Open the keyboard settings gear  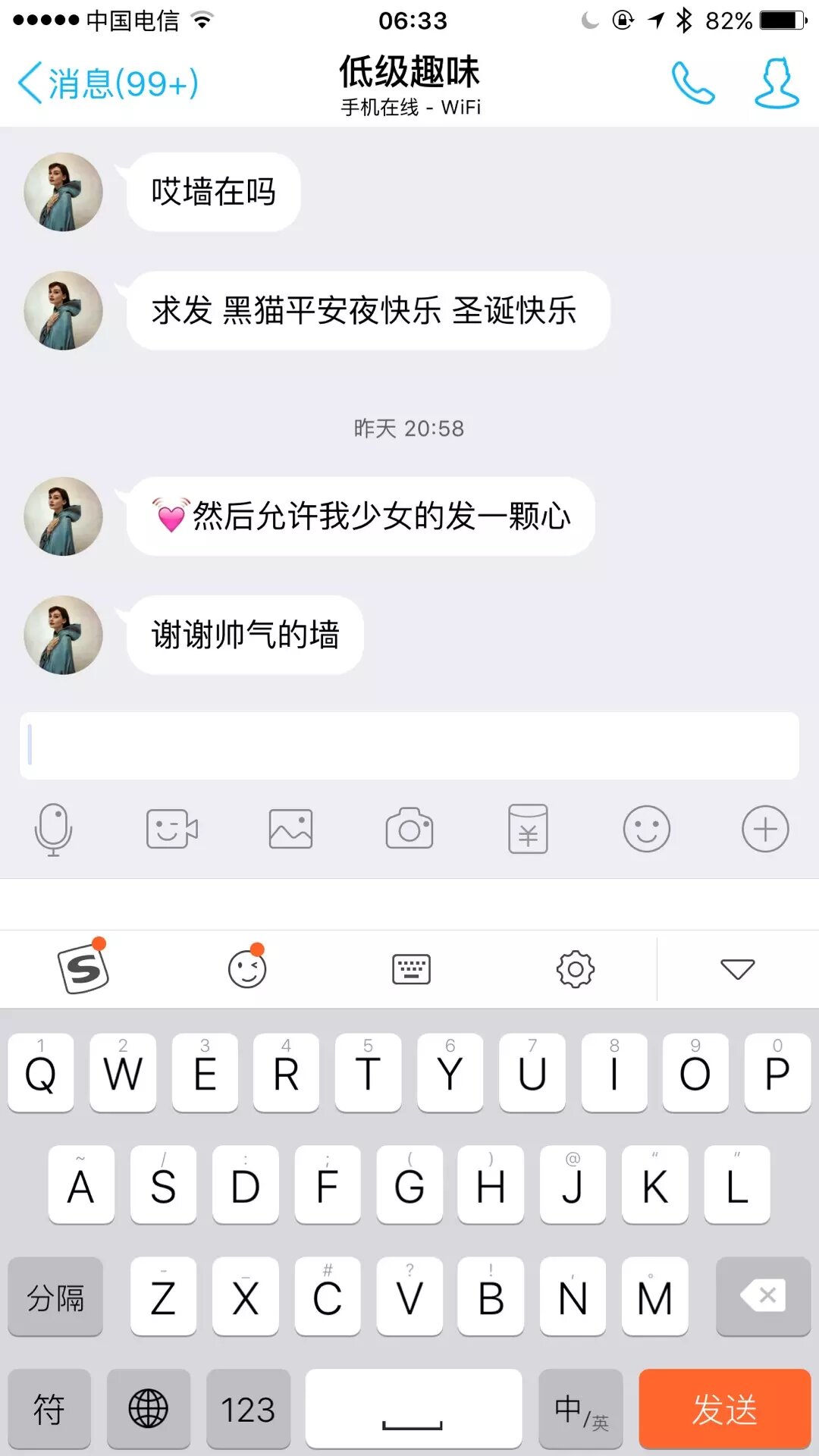pos(576,968)
